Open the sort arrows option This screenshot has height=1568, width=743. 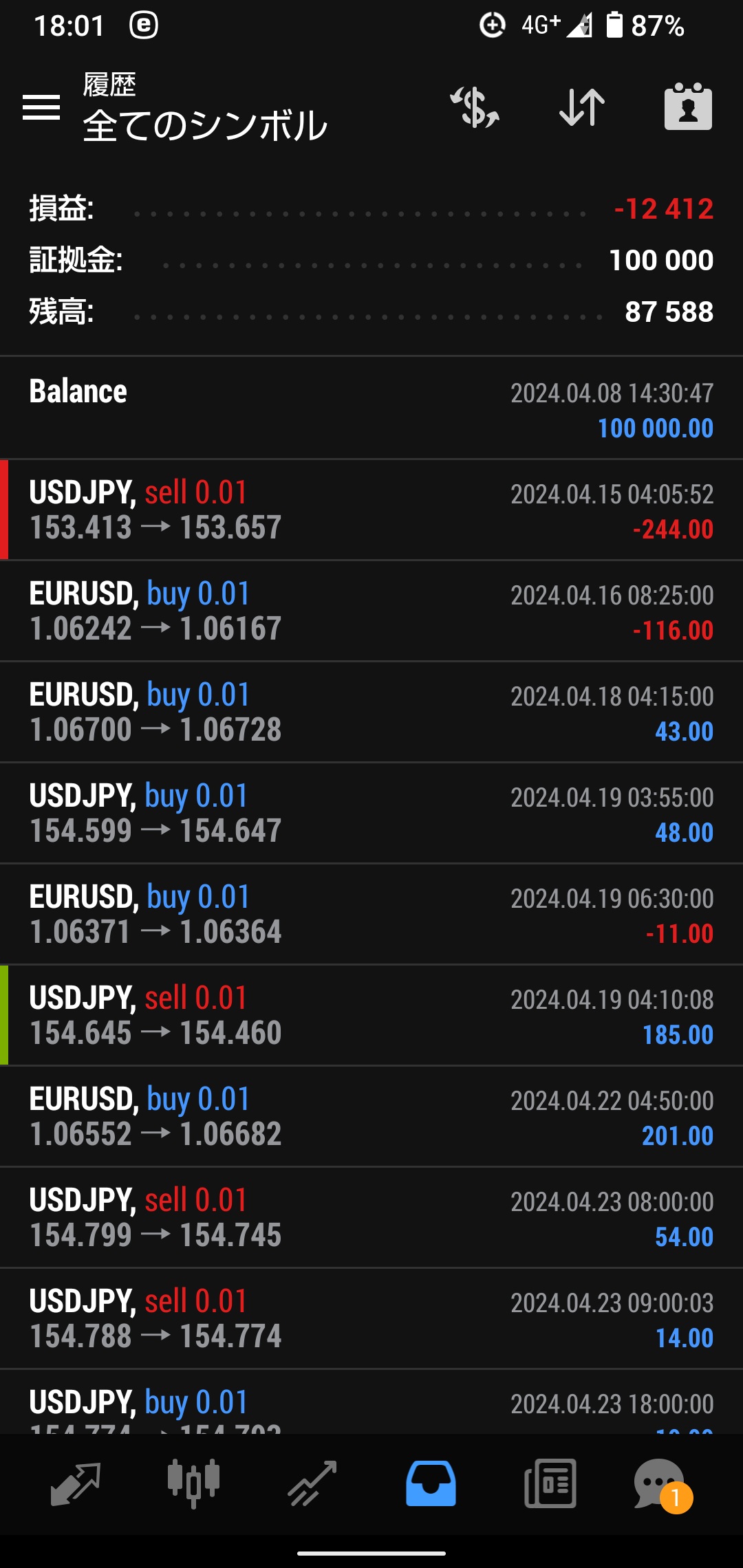[x=582, y=107]
